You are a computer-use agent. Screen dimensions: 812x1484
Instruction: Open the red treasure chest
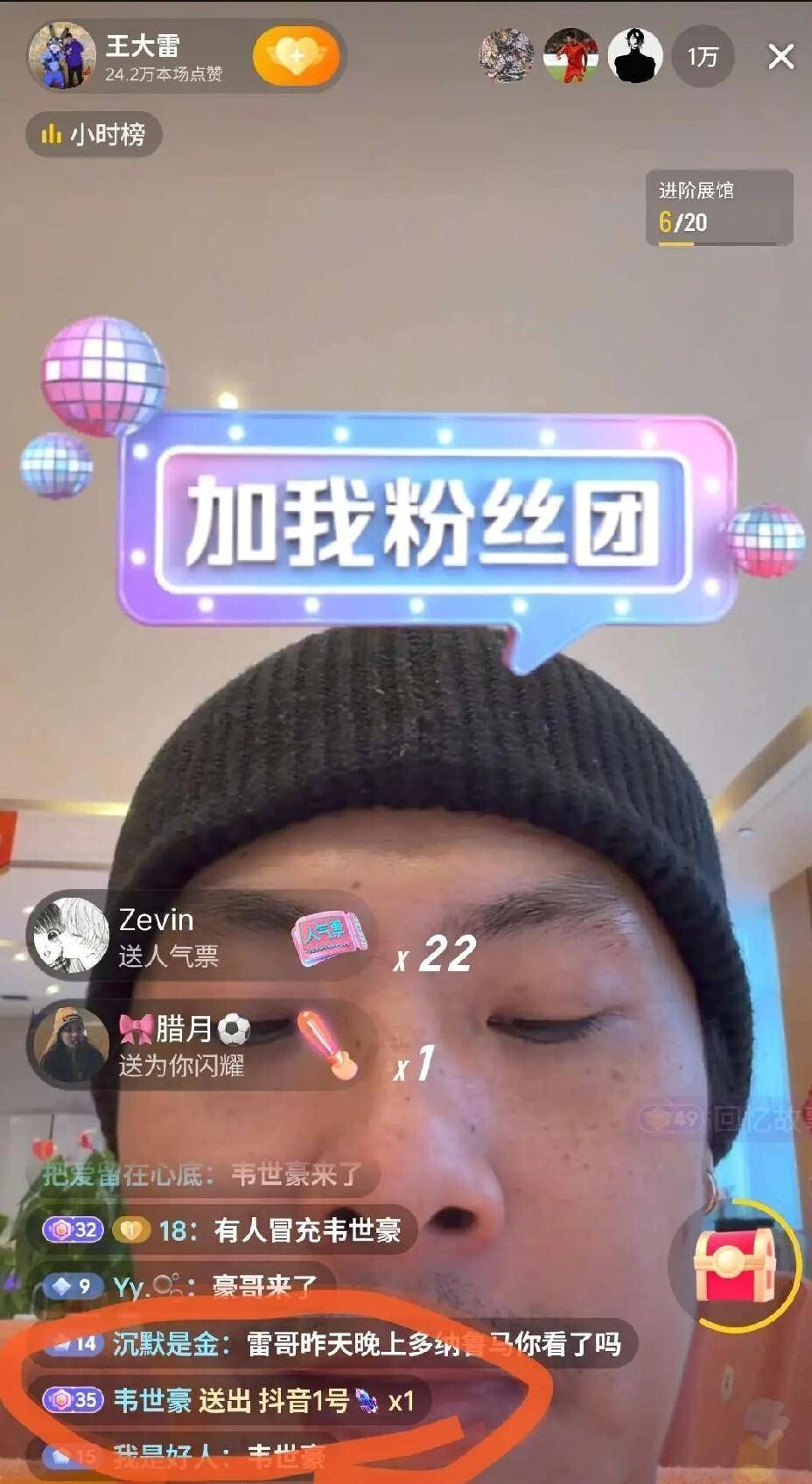735,1264
